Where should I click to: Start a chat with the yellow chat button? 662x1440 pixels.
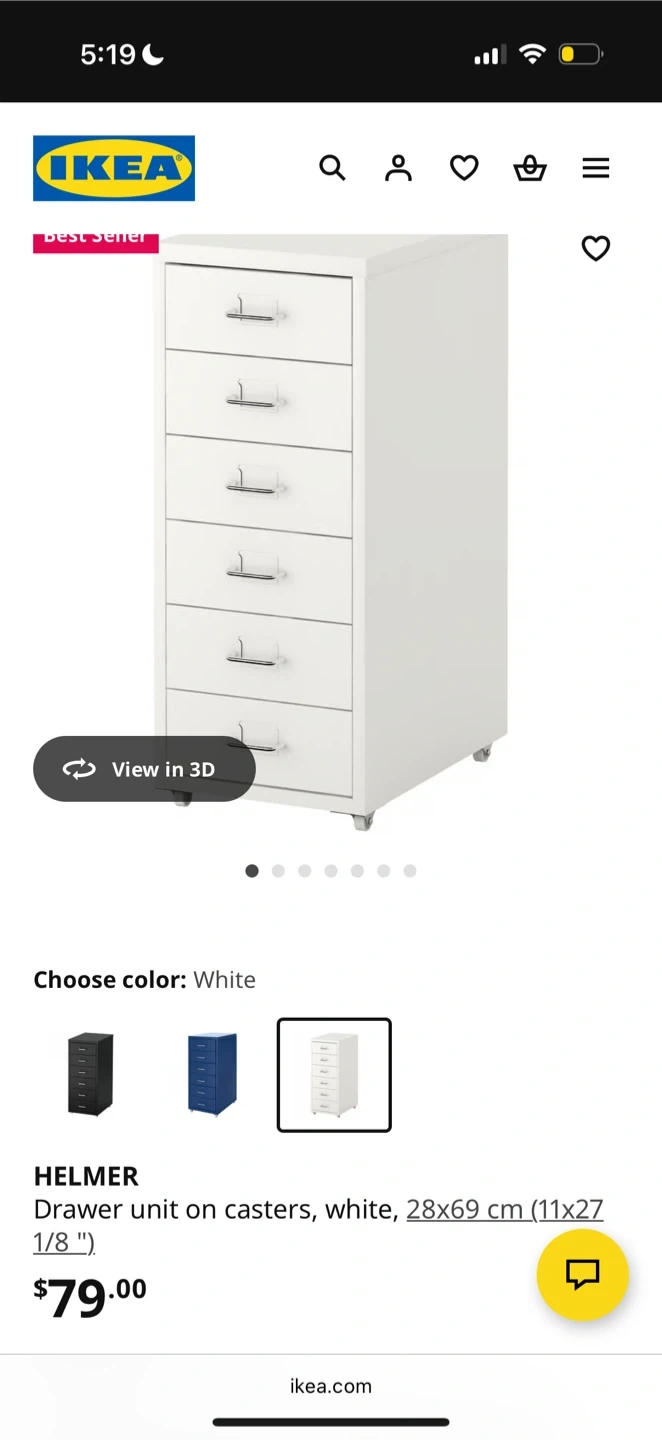tap(582, 1274)
